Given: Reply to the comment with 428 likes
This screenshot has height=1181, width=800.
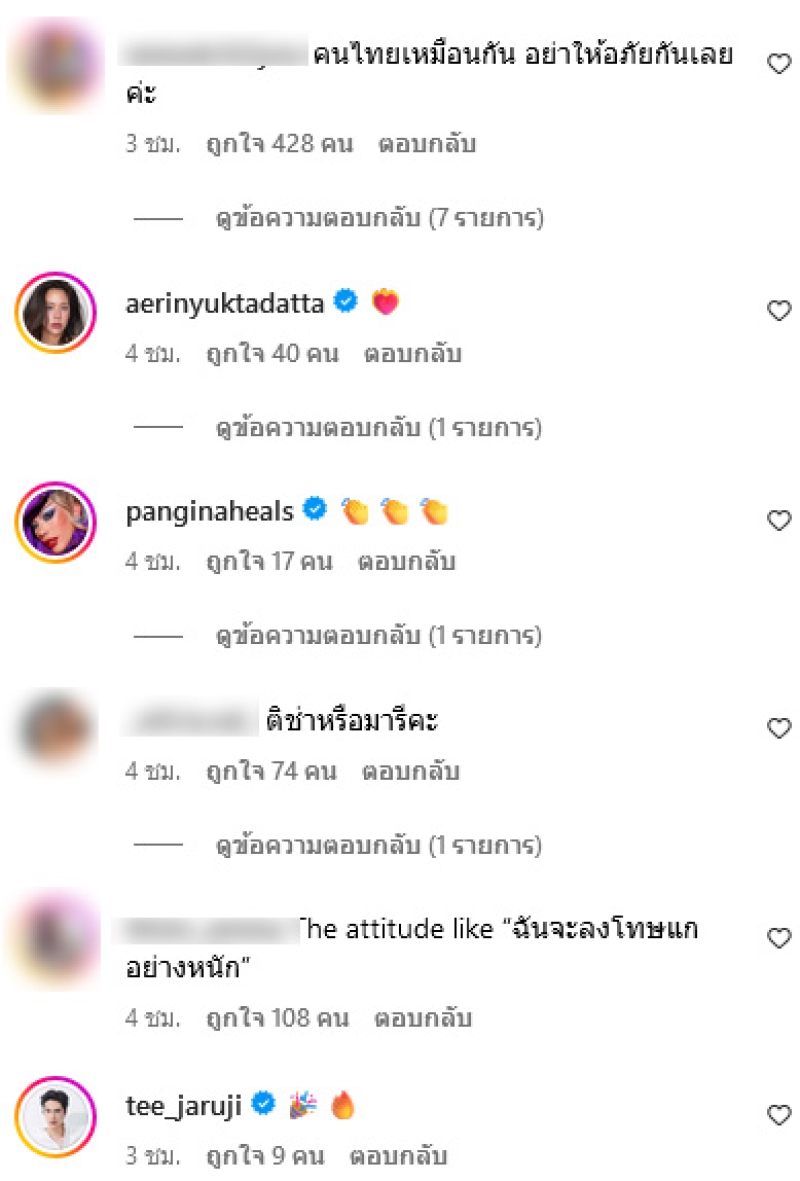Looking at the screenshot, I should (x=427, y=144).
